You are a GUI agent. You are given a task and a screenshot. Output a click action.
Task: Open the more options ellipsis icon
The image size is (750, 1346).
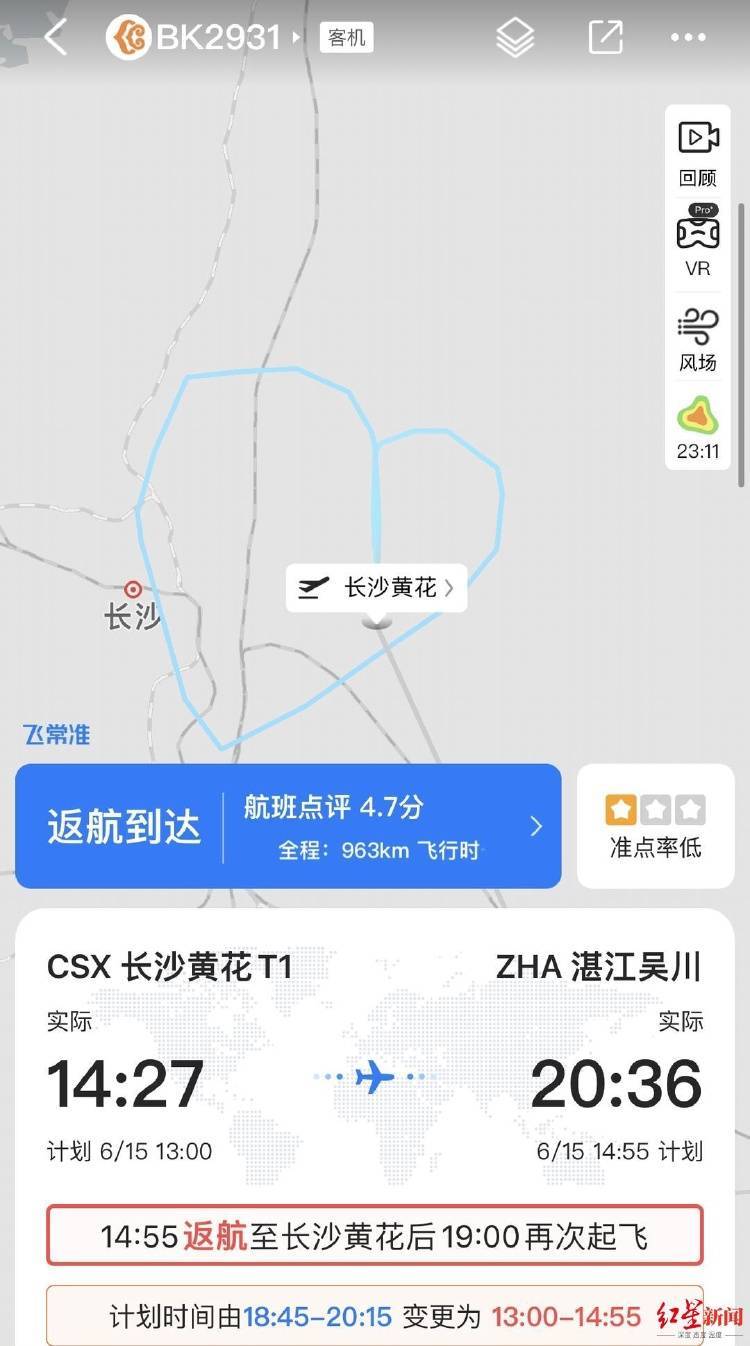(687, 38)
